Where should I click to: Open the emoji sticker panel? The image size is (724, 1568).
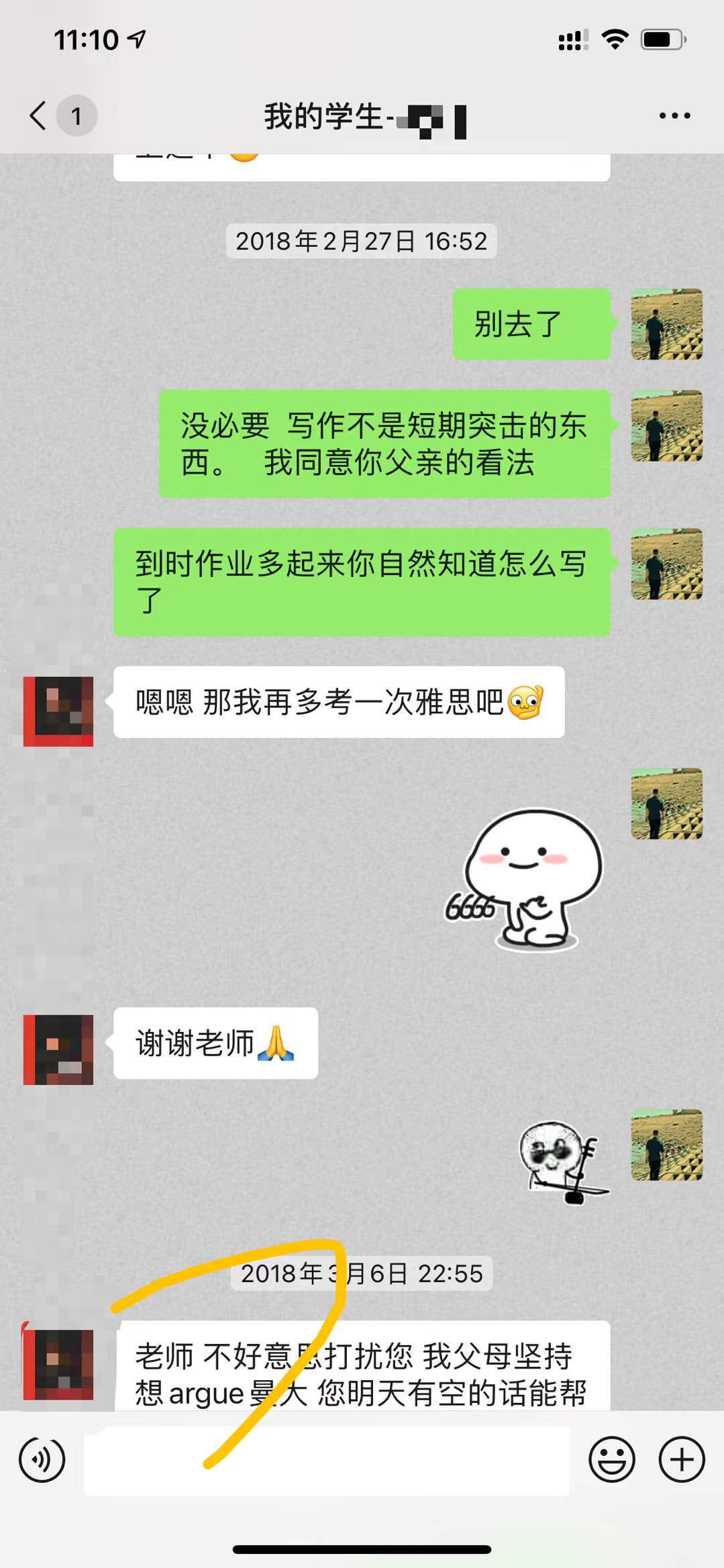tap(611, 1459)
